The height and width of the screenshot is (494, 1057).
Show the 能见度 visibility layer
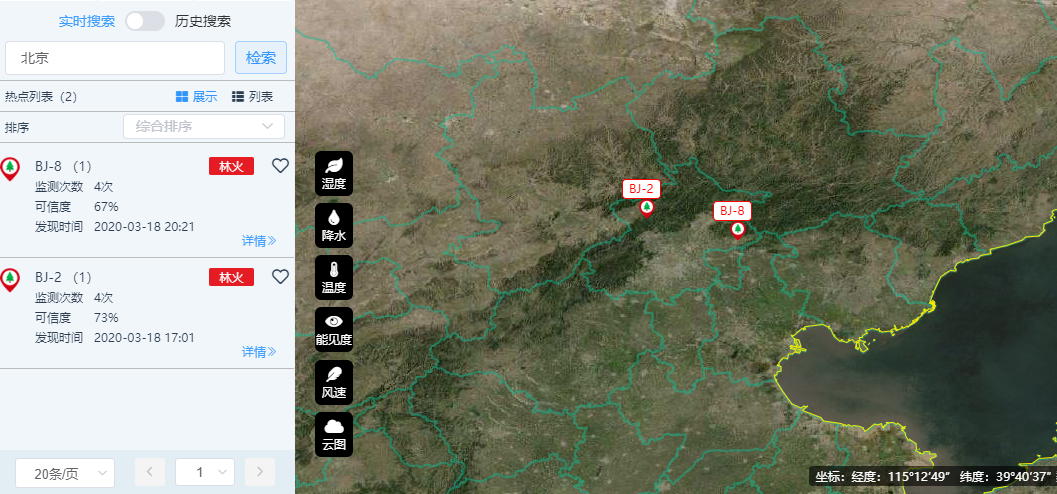[x=334, y=329]
